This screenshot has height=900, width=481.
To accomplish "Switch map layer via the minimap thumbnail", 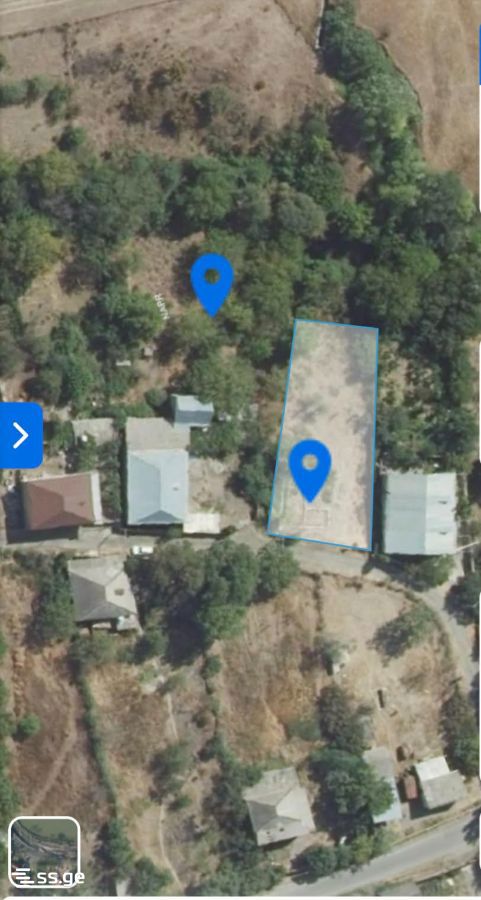I will point(44,852).
